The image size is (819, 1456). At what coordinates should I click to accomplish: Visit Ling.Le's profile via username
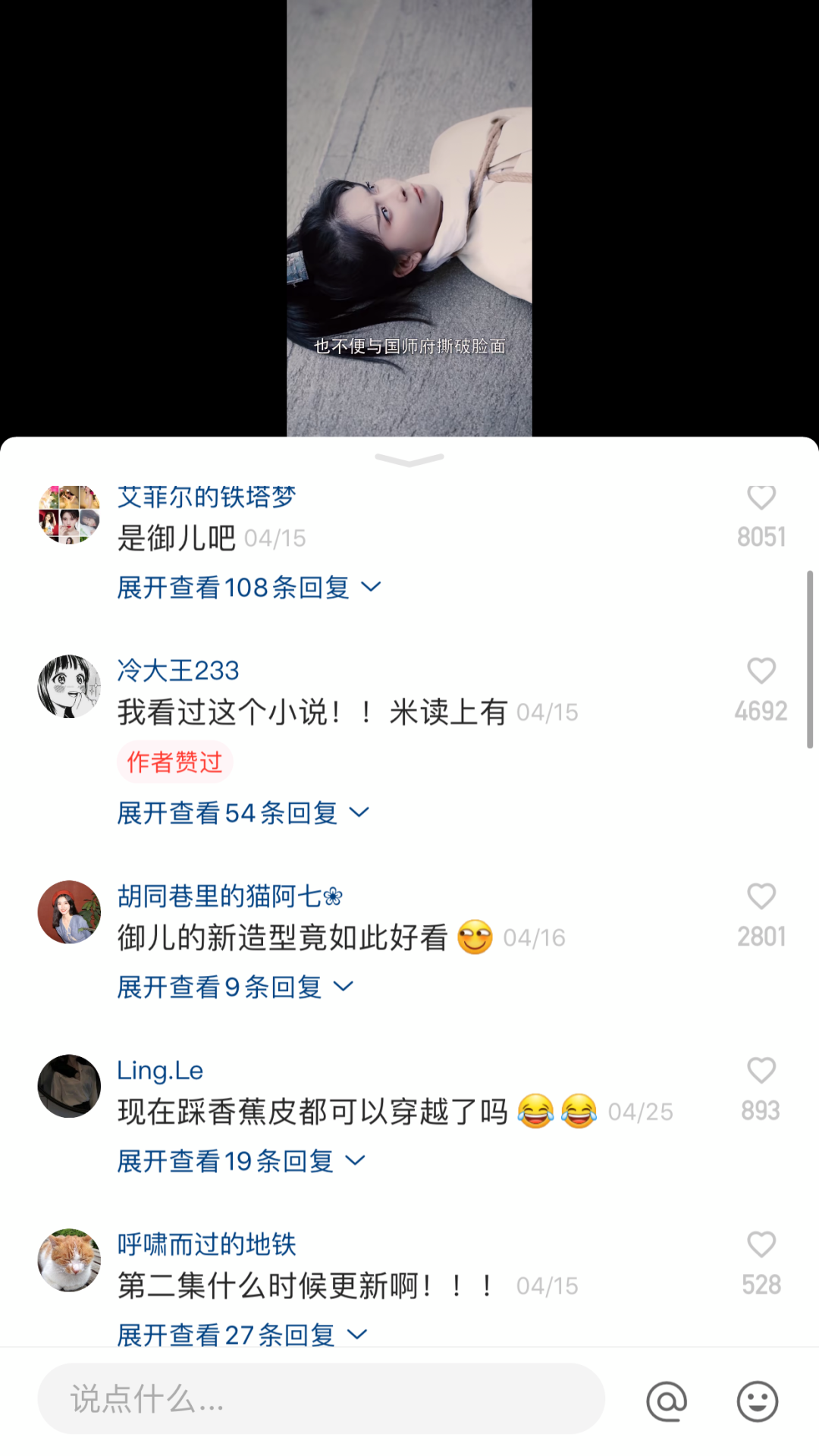[160, 1070]
